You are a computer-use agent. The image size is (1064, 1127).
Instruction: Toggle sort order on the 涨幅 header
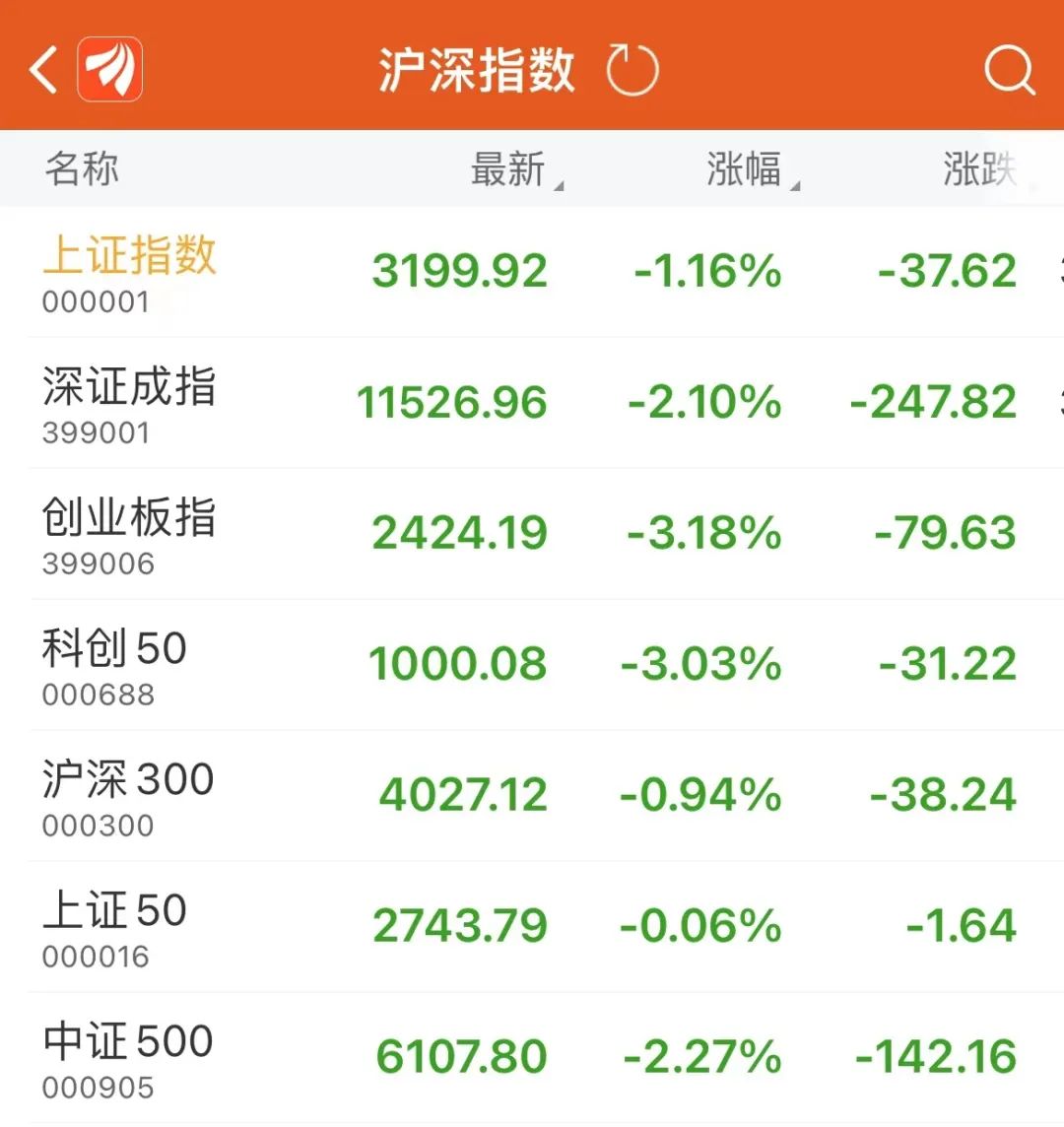[745, 169]
